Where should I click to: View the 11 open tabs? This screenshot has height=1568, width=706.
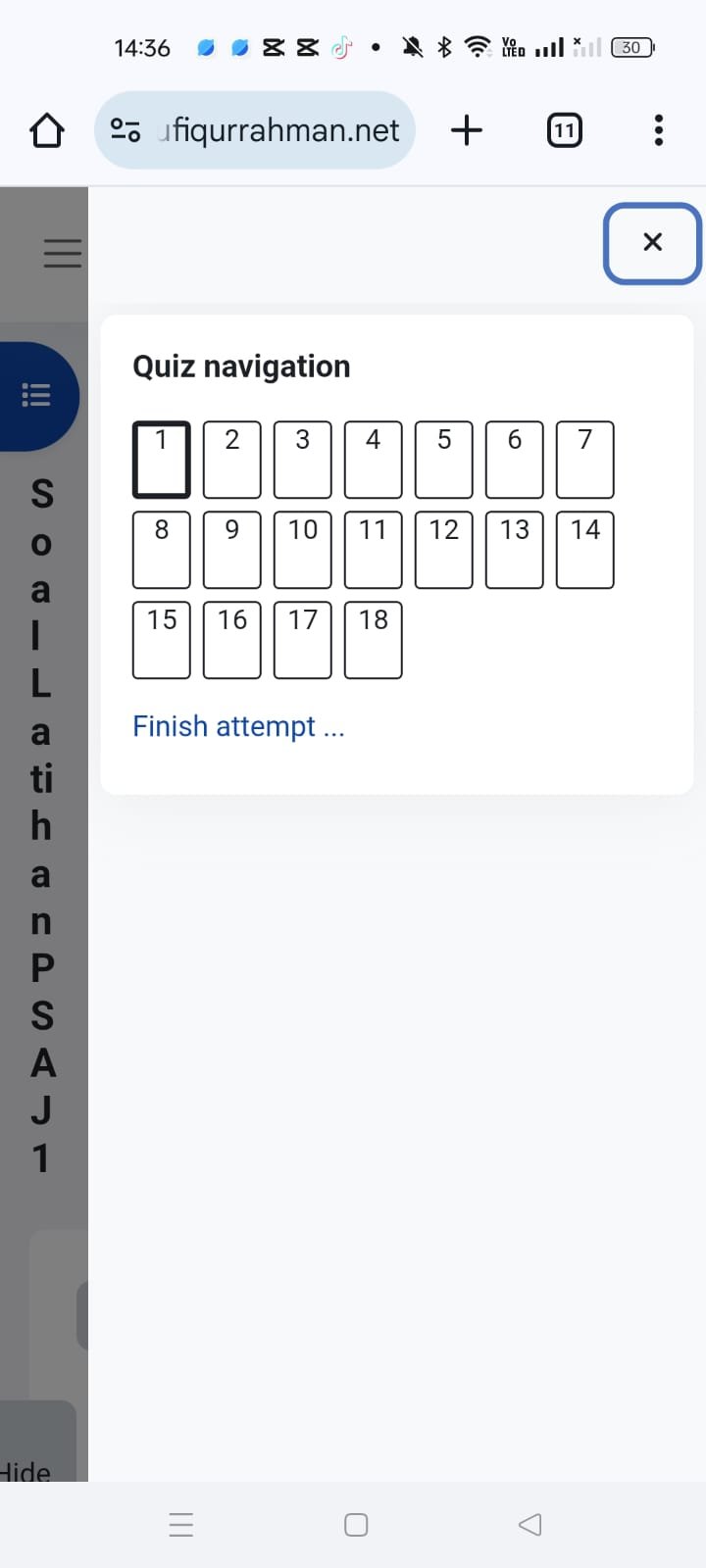tap(564, 130)
